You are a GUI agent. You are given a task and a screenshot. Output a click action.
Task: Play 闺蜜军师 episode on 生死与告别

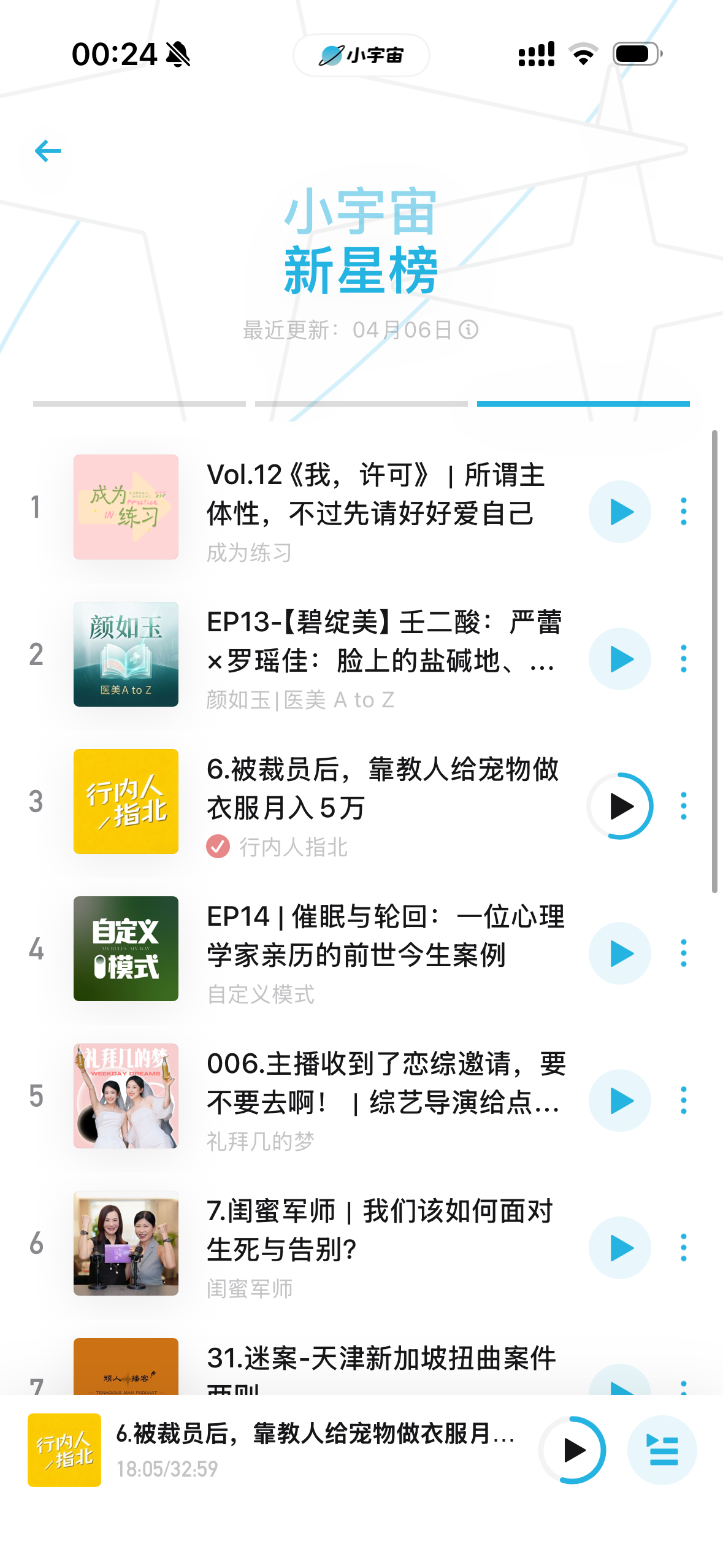[620, 1248]
